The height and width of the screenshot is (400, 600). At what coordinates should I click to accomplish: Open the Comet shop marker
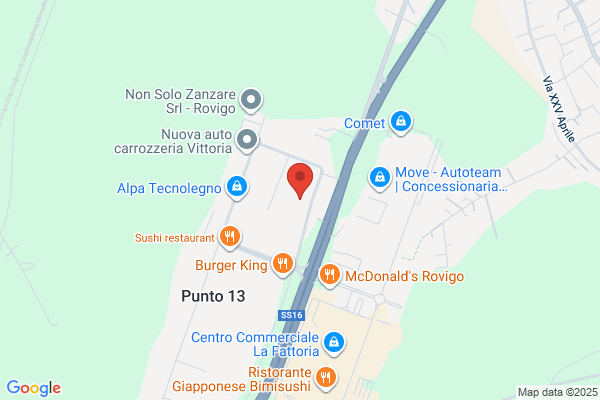click(x=400, y=121)
